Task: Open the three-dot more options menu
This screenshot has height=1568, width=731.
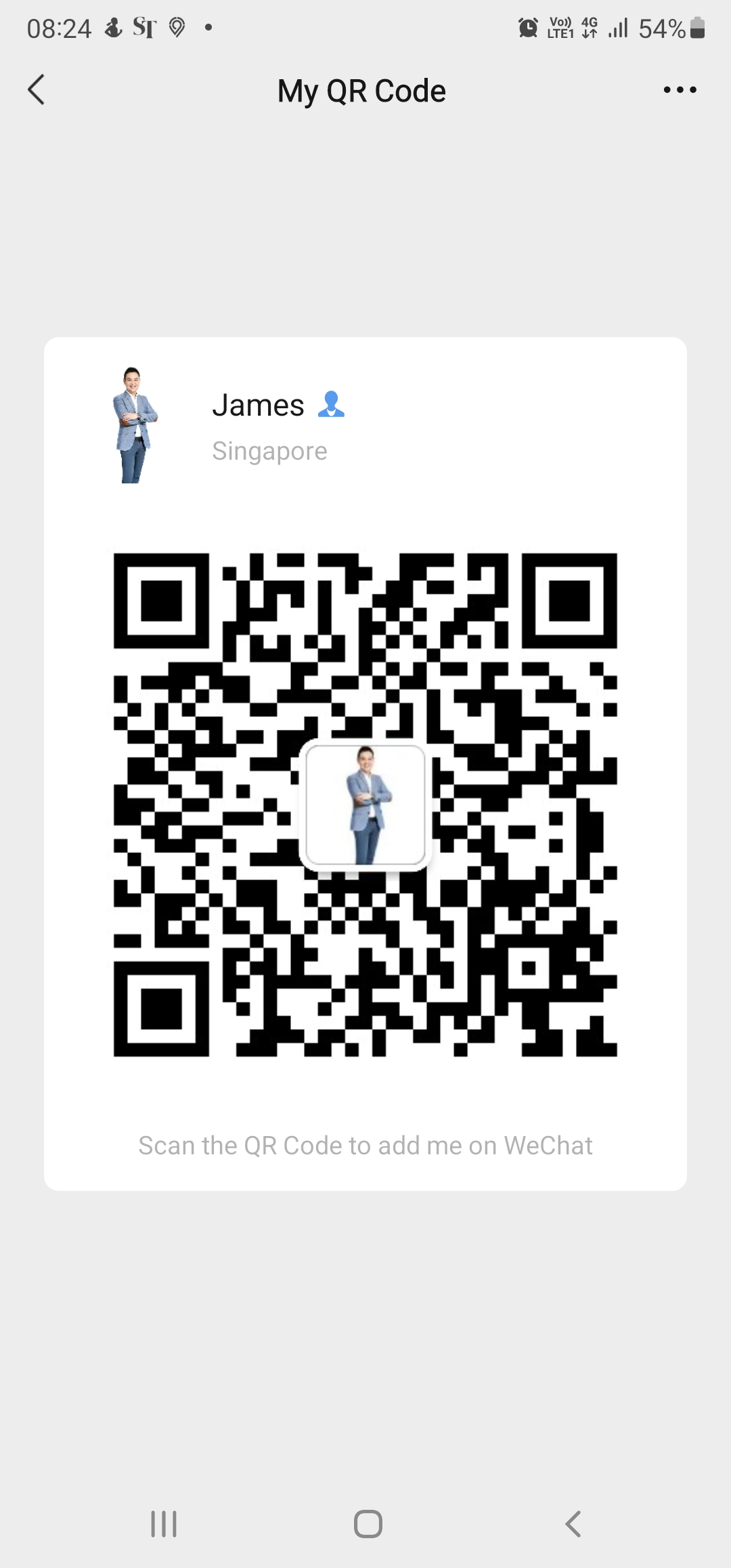Action: [x=680, y=90]
